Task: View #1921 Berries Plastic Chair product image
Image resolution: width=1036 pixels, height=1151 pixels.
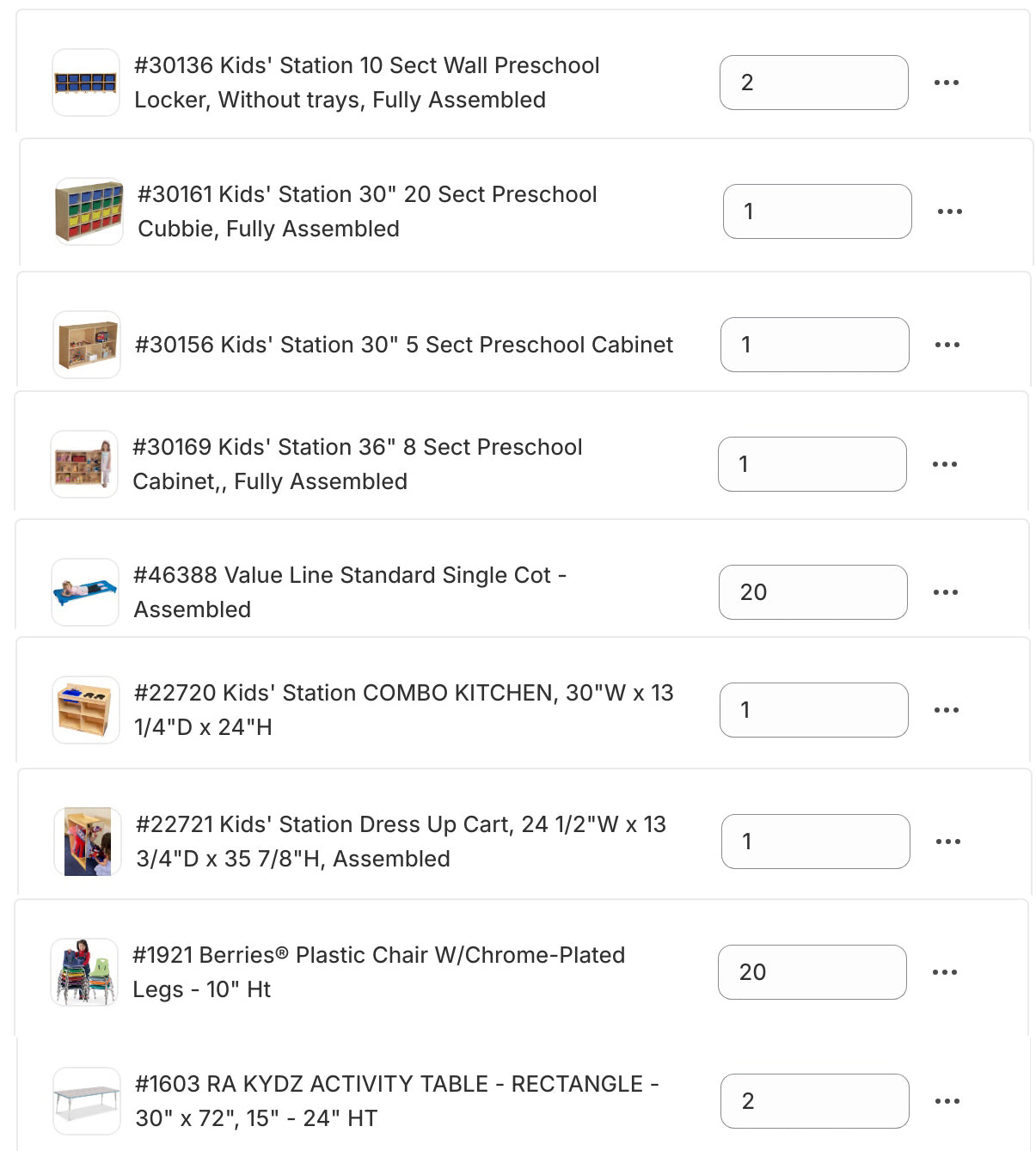Action: pyautogui.click(x=84, y=972)
